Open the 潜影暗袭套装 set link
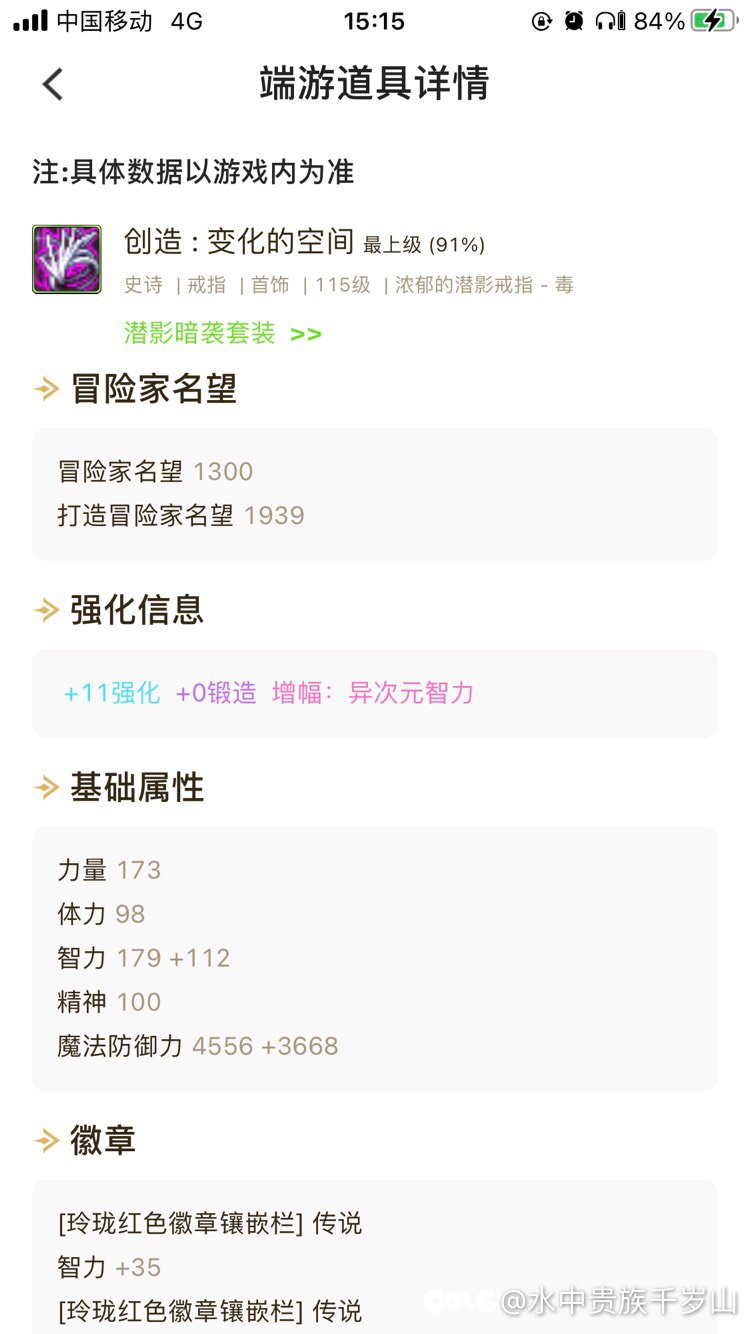The width and height of the screenshot is (750, 1334). point(222,333)
